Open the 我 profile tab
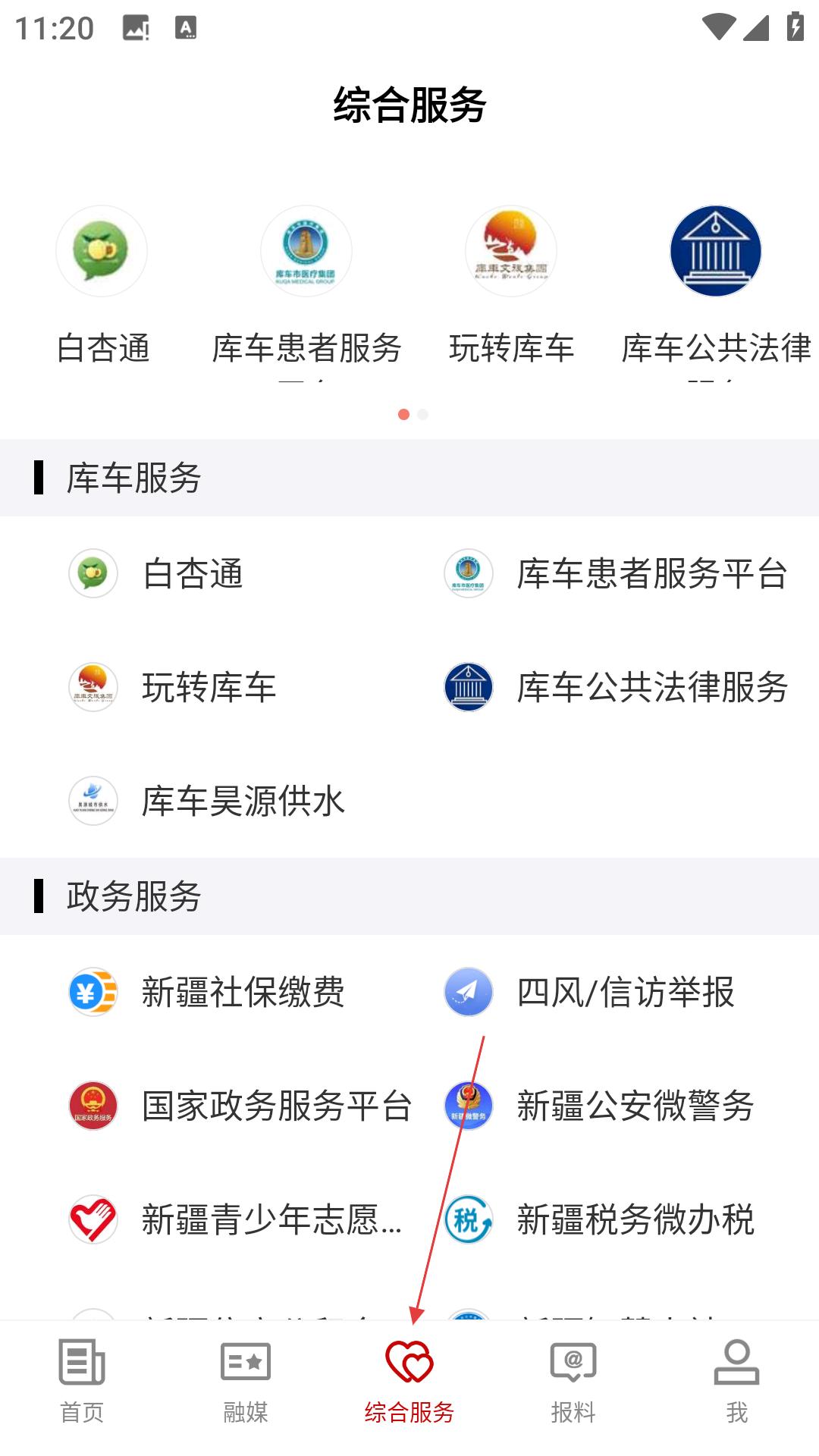Image resolution: width=819 pixels, height=1456 pixels. (x=736, y=1382)
